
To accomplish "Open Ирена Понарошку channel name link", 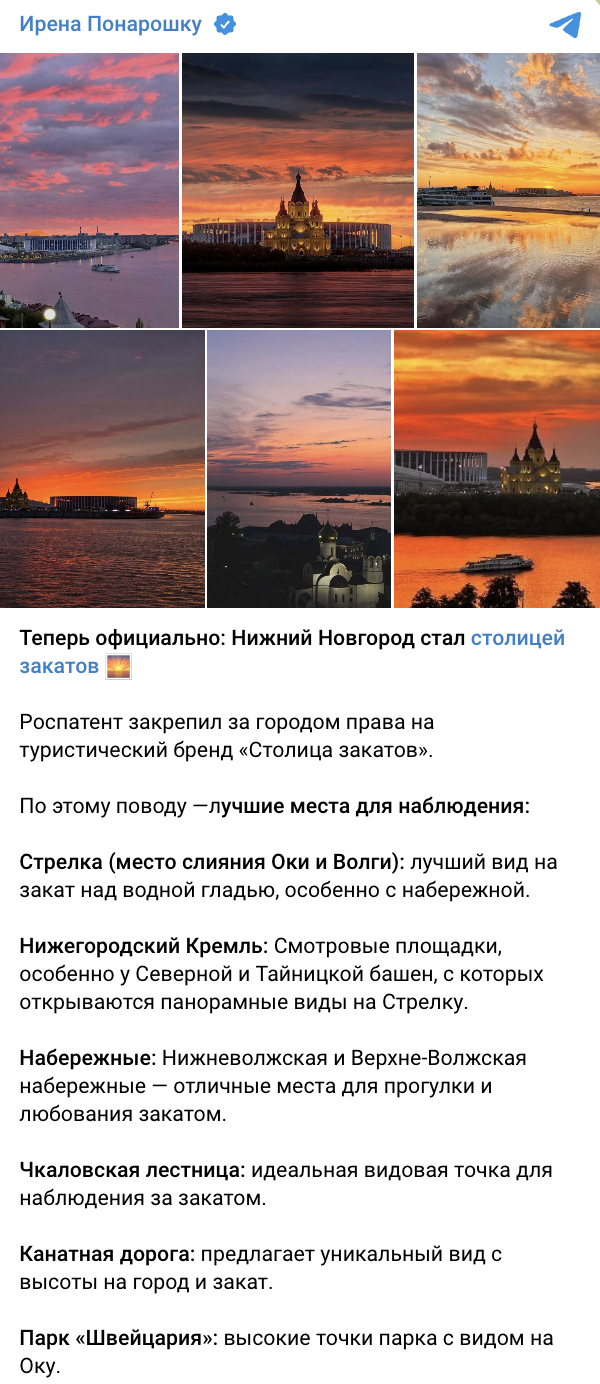I will coord(115,25).
